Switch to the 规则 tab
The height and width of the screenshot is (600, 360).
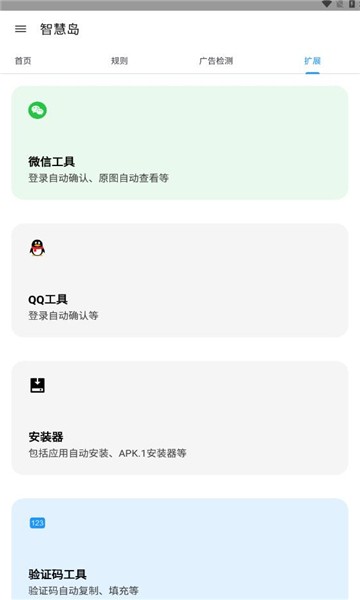point(119,61)
